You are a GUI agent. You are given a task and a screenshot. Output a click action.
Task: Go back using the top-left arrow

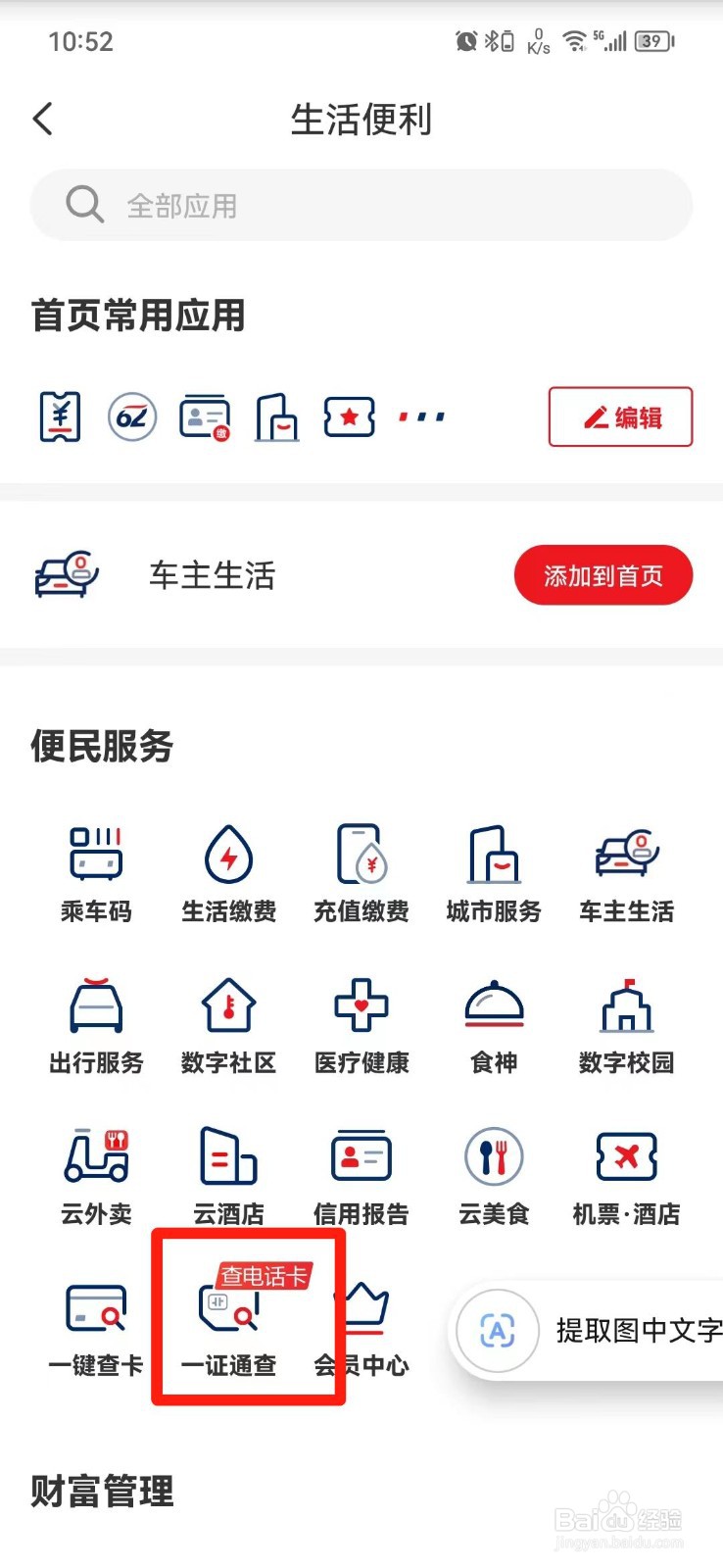[43, 120]
